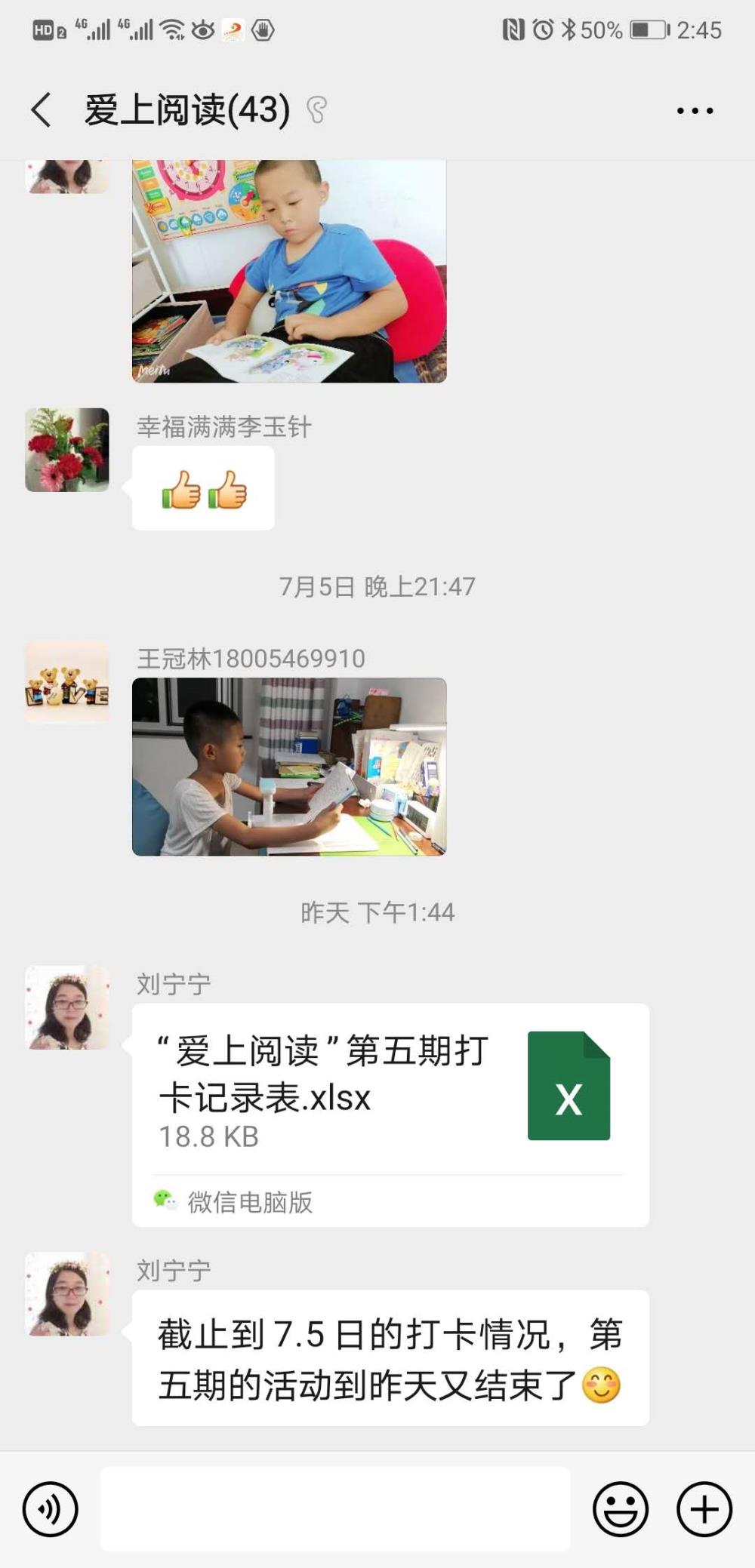The image size is (755, 1568).
Task: Open 王冠林's teddy bear avatar
Action: point(67,682)
